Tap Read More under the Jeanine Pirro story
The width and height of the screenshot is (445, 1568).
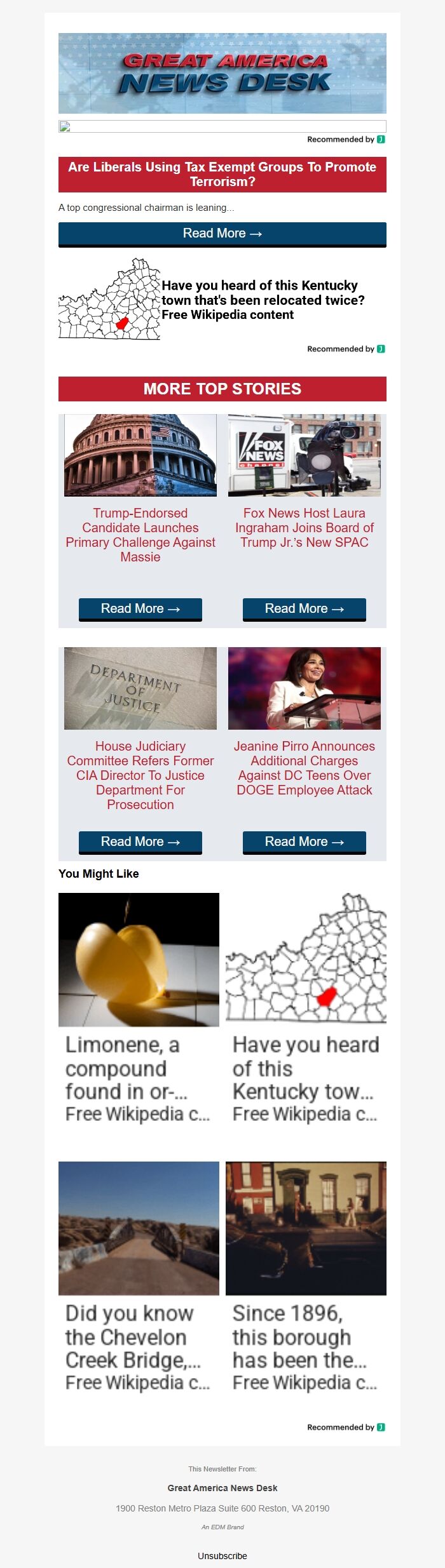tap(305, 841)
